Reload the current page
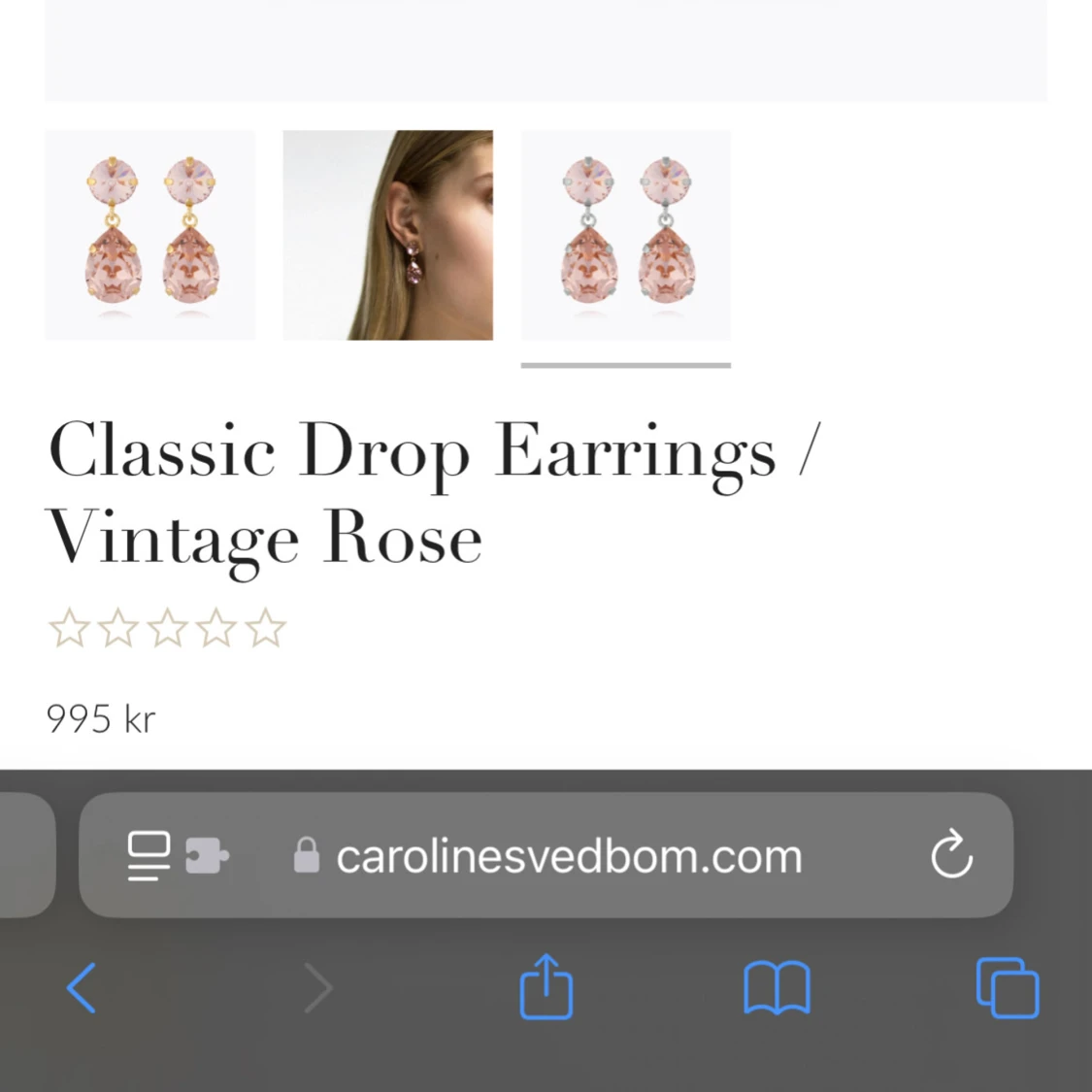The image size is (1092, 1092). click(x=951, y=855)
